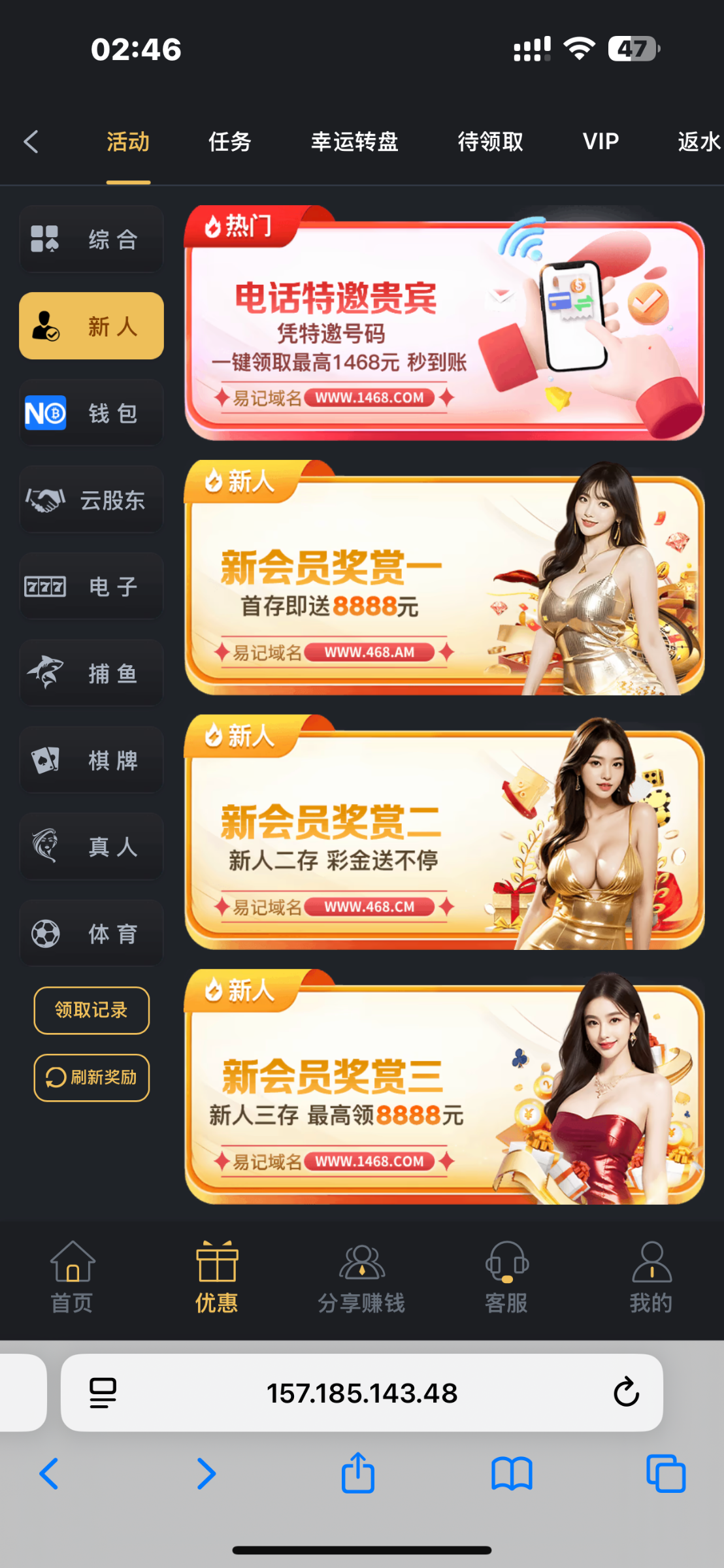Open the 客服 customer service section

click(x=506, y=1277)
